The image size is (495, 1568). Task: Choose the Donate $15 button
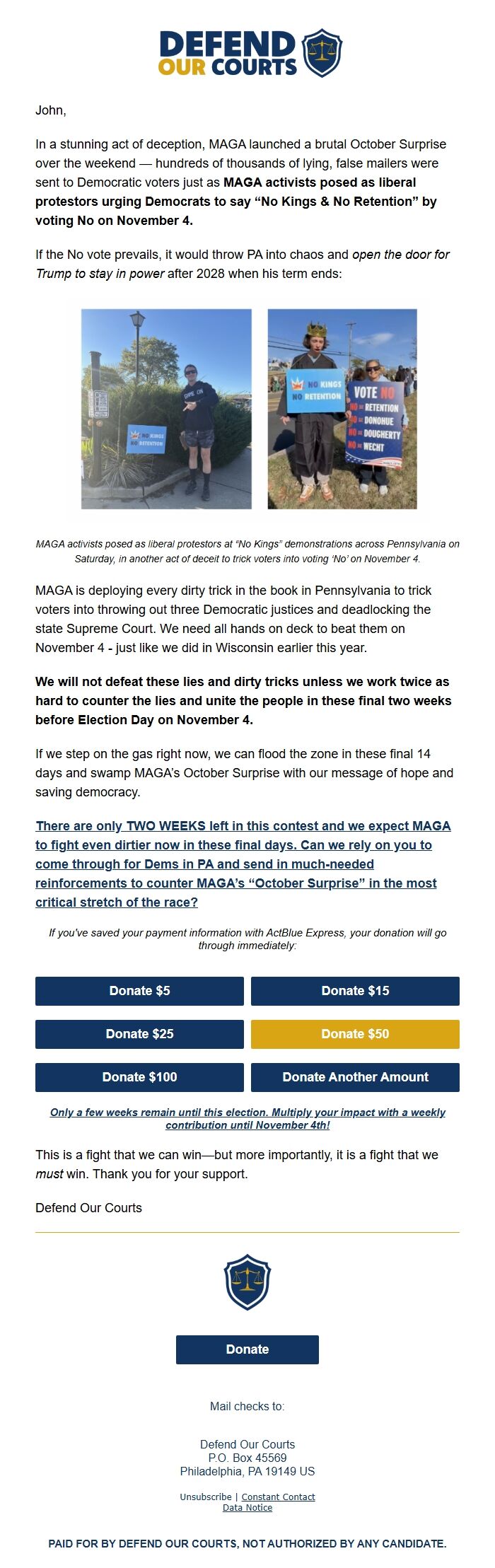(x=355, y=991)
